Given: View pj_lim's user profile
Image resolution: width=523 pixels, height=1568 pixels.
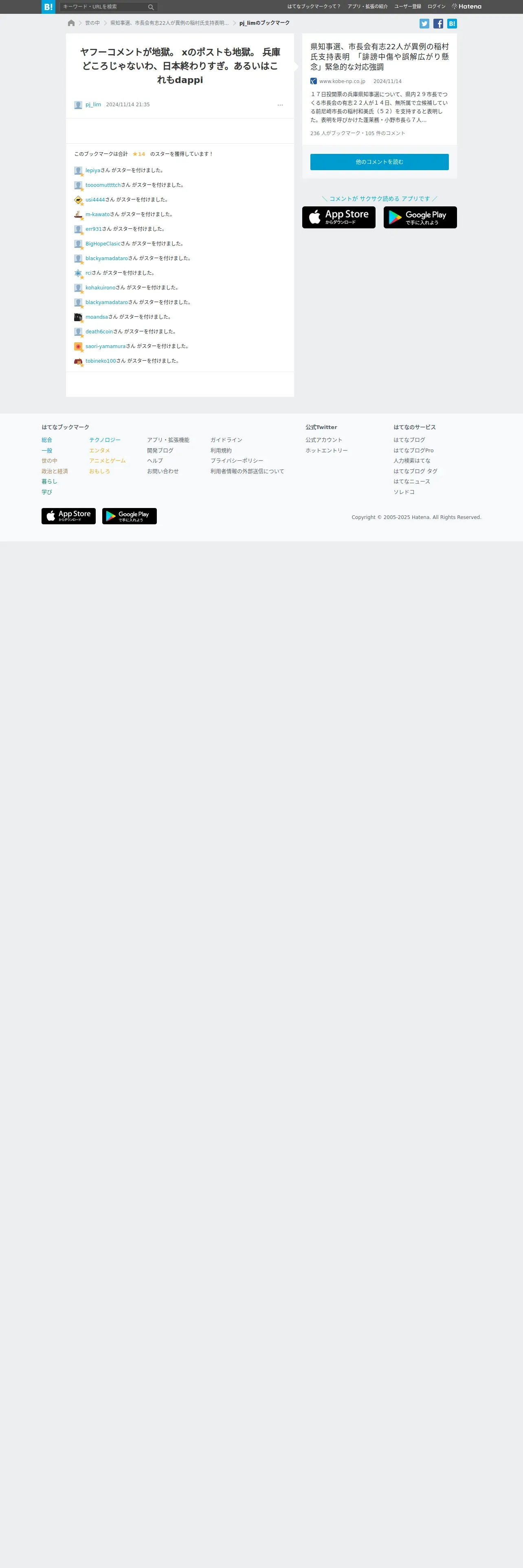Looking at the screenshot, I should (93, 105).
